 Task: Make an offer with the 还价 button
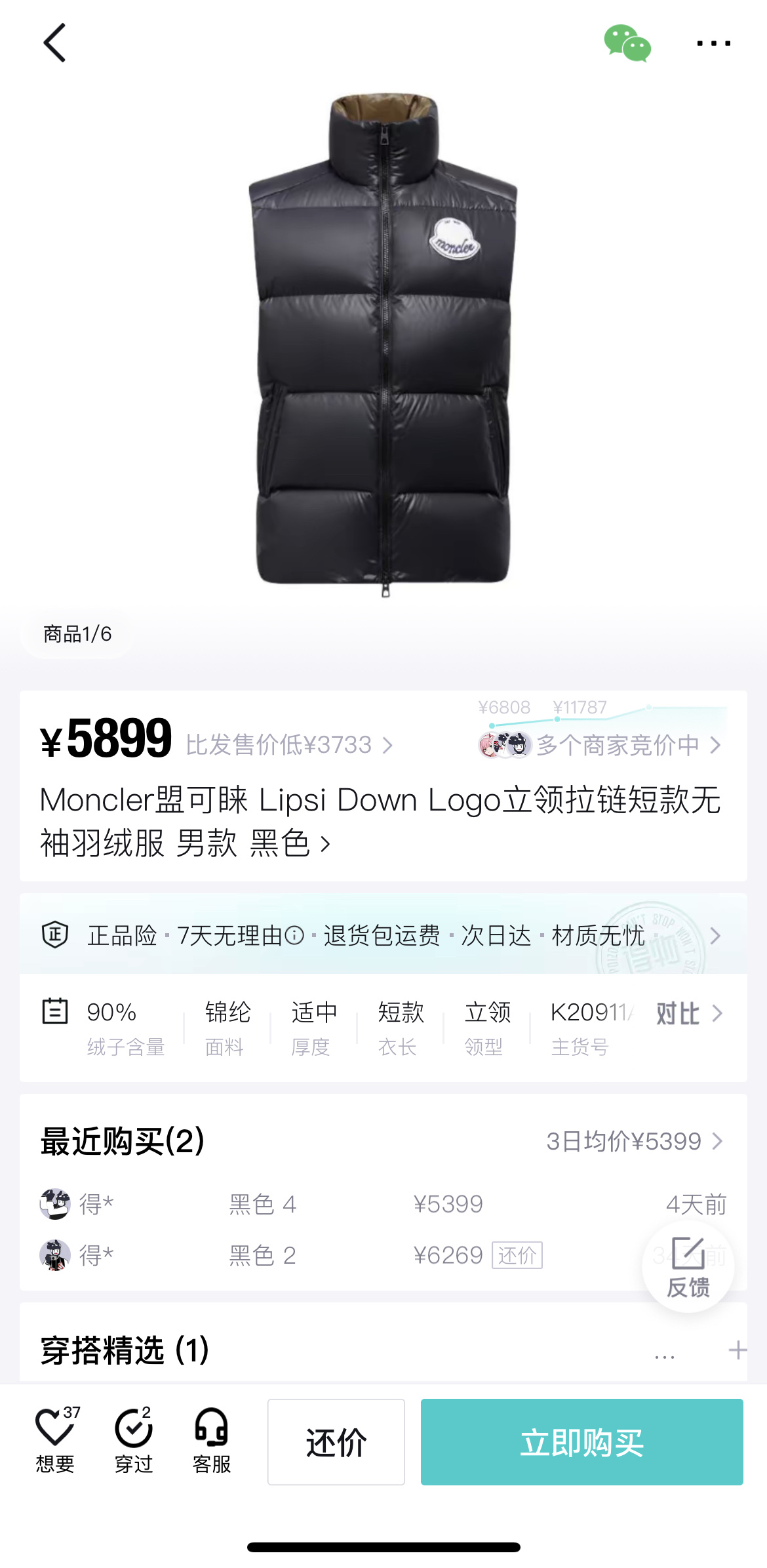pyautogui.click(x=336, y=1442)
